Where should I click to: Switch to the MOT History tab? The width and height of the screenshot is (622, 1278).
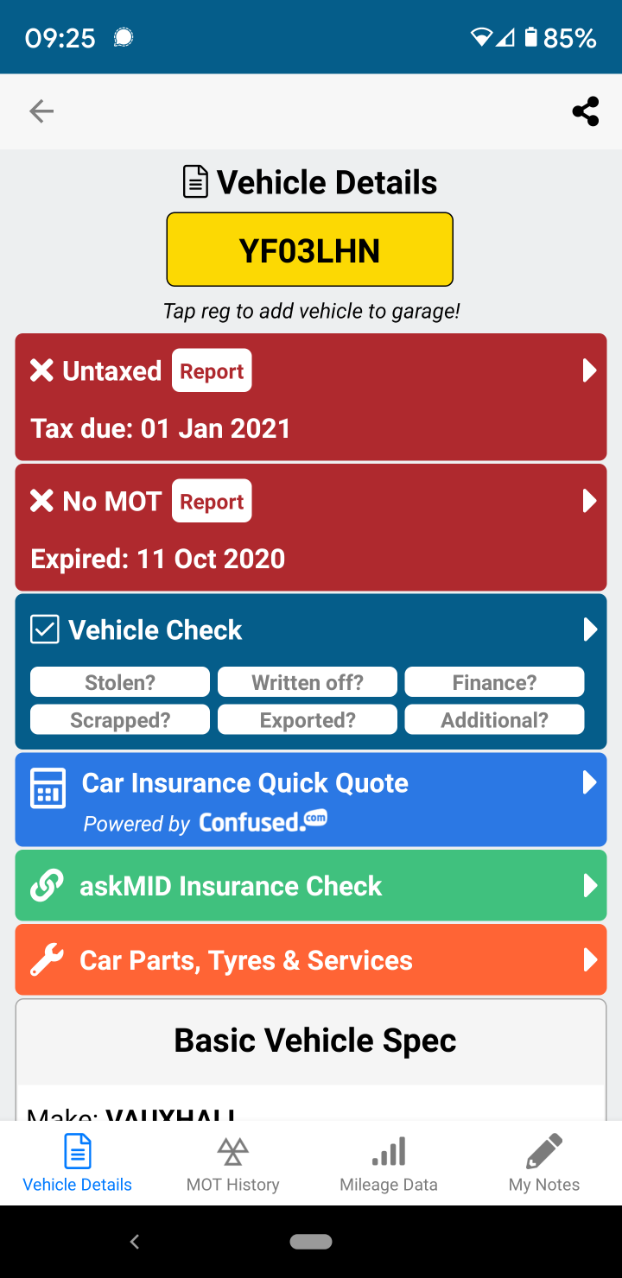233,1163
